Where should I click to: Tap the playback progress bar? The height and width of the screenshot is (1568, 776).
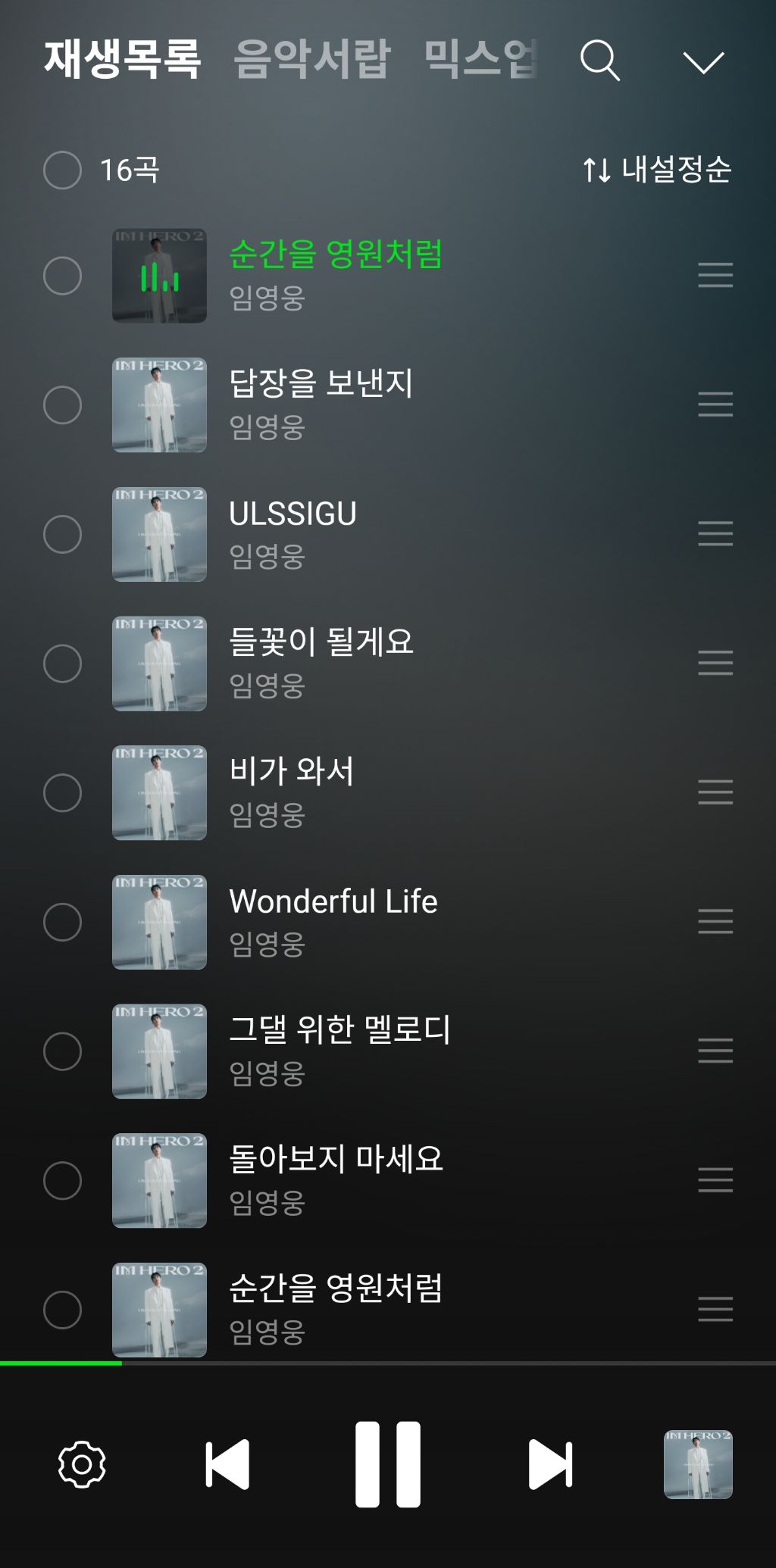click(388, 1363)
